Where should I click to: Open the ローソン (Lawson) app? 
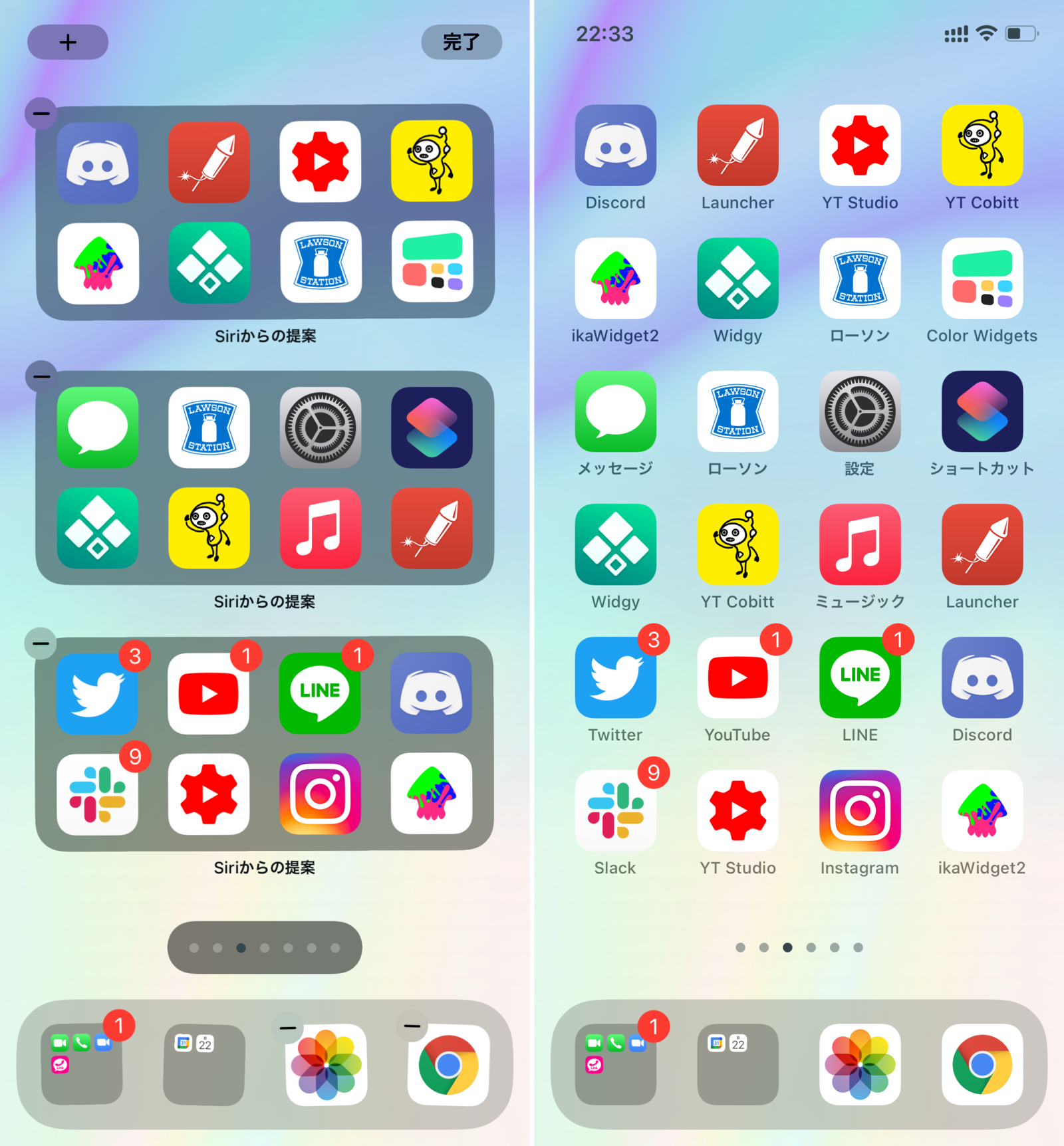[860, 279]
